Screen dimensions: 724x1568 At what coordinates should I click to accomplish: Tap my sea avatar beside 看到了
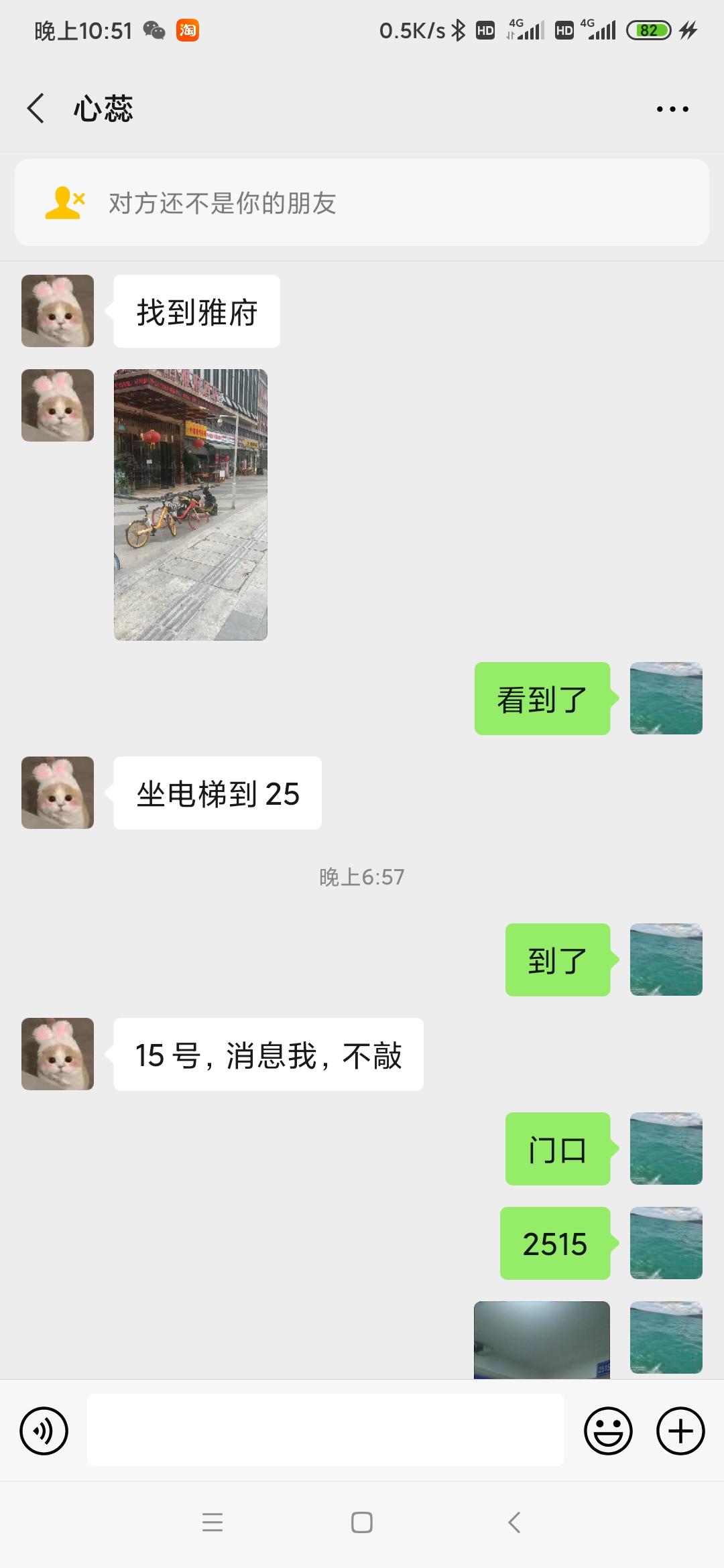[x=666, y=698]
